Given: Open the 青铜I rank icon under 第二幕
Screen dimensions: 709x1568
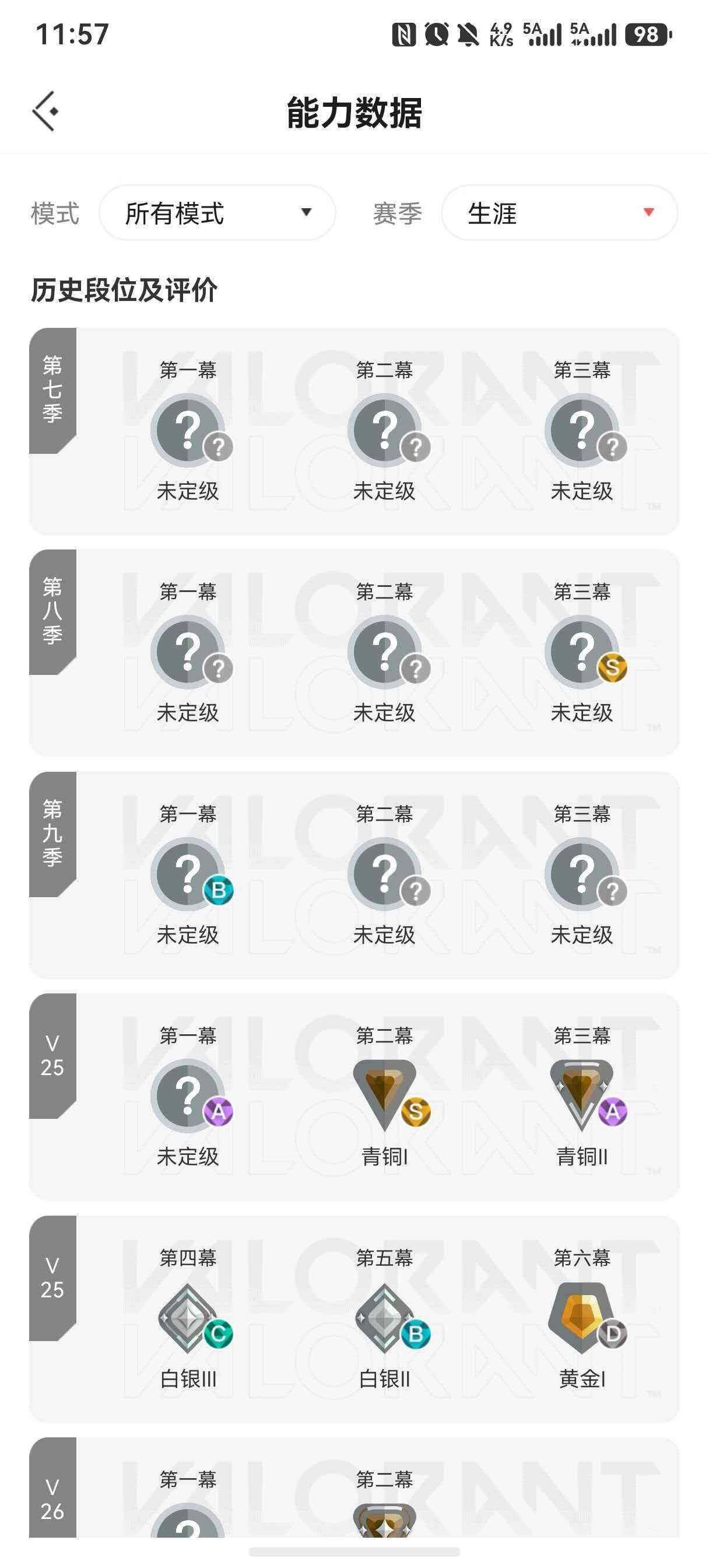Looking at the screenshot, I should pyautogui.click(x=385, y=1094).
